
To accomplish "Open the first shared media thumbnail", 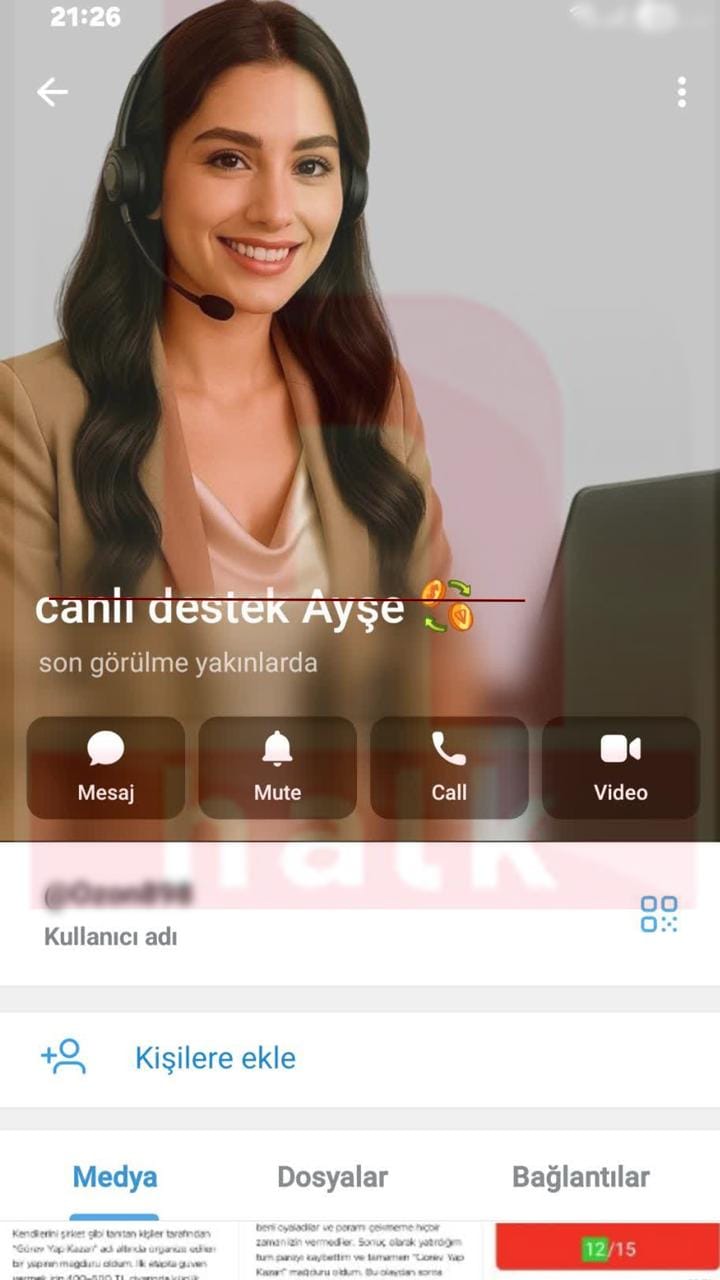I will [x=118, y=1250].
